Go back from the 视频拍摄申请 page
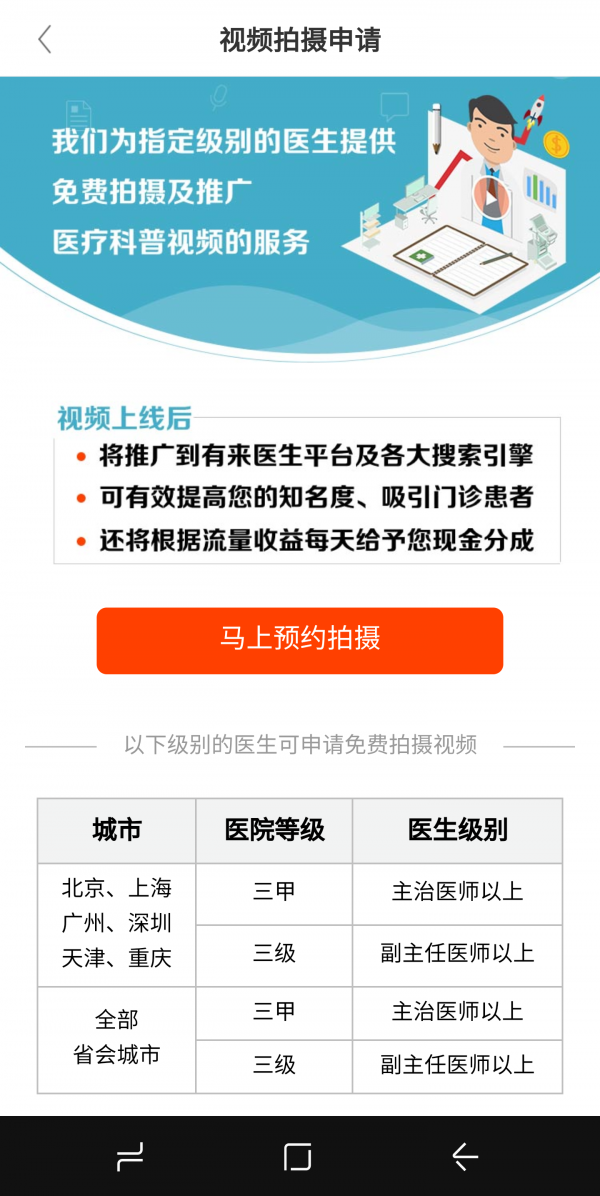Image resolution: width=600 pixels, height=1196 pixels. pos(44,40)
